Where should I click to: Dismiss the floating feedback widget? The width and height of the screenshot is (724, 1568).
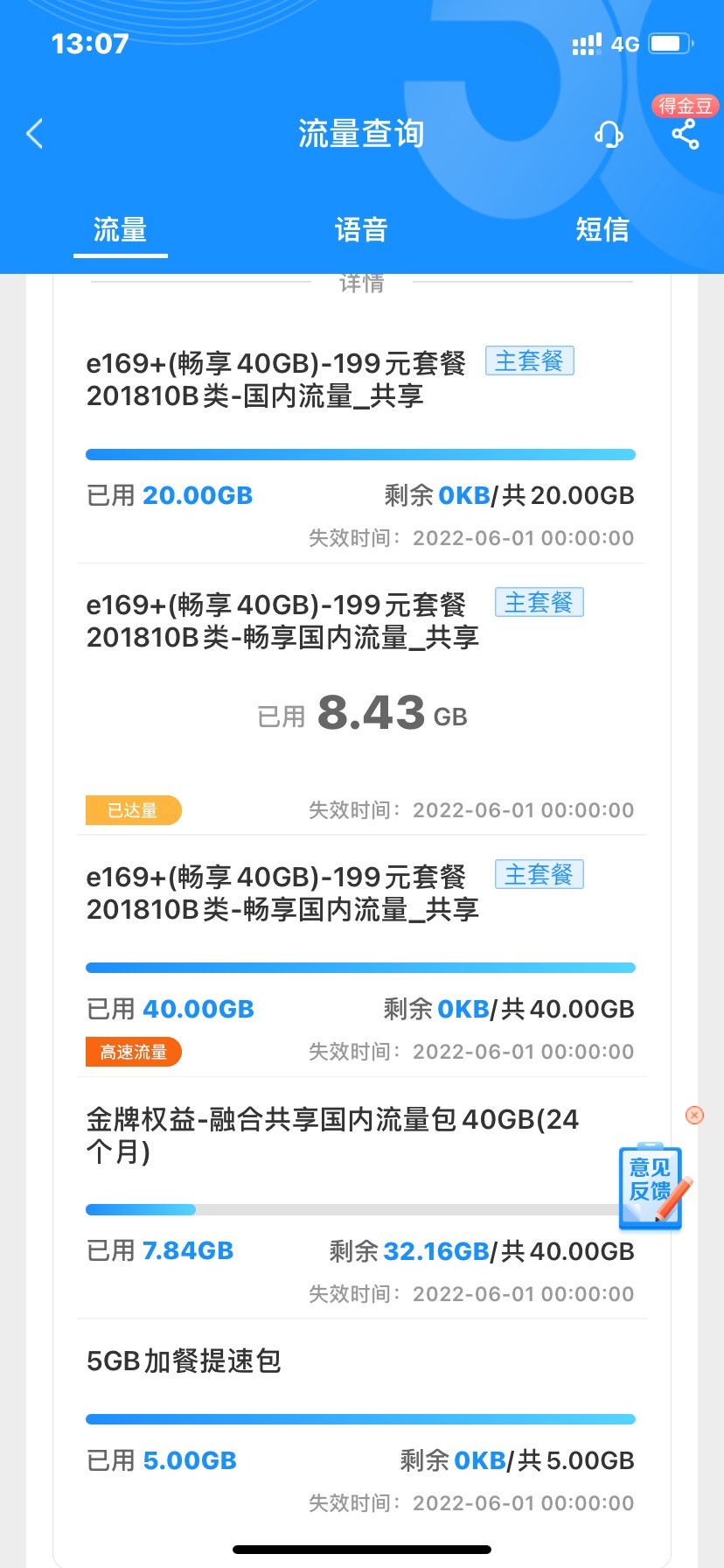[x=694, y=1115]
